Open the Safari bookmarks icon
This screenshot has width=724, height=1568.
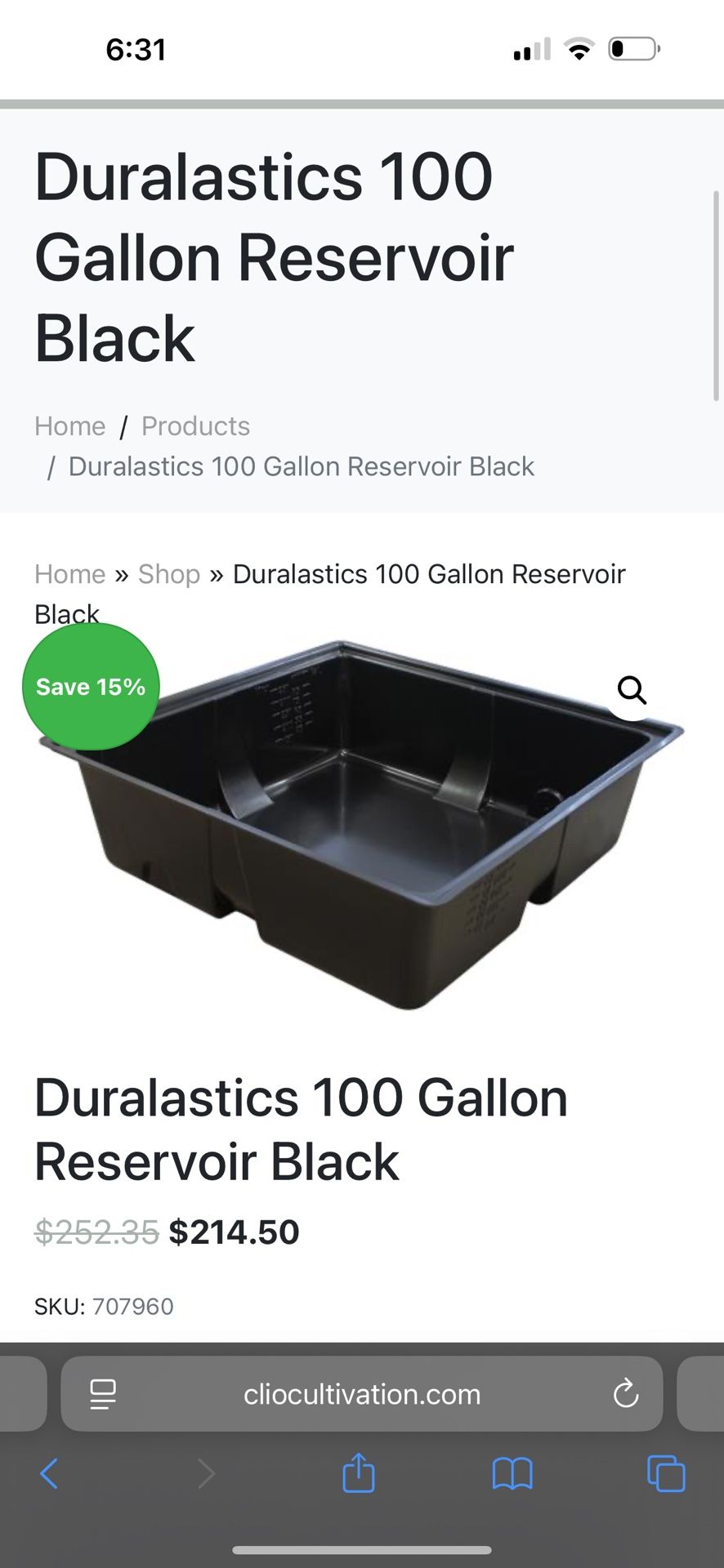click(x=512, y=1475)
